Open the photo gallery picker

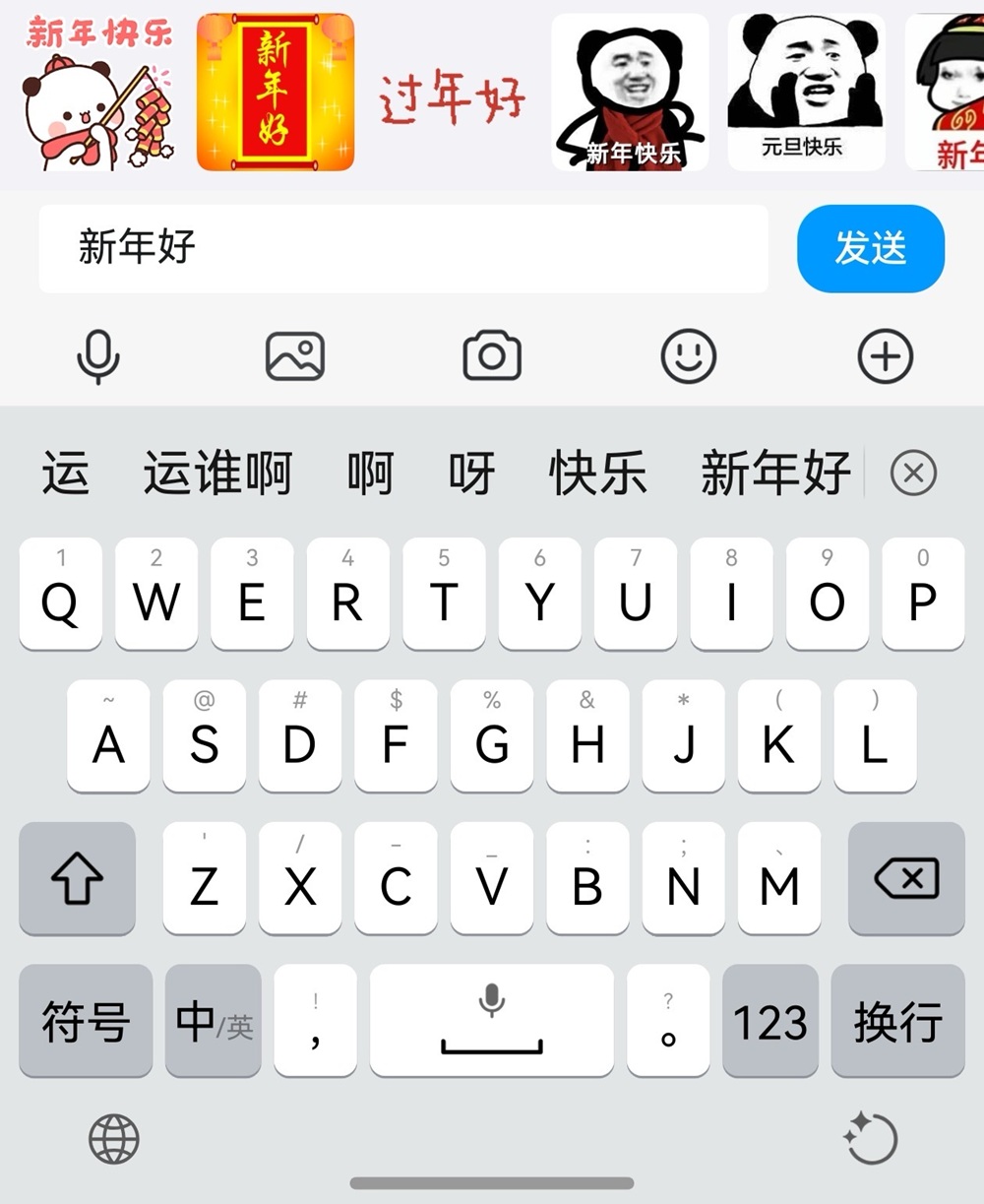click(295, 356)
